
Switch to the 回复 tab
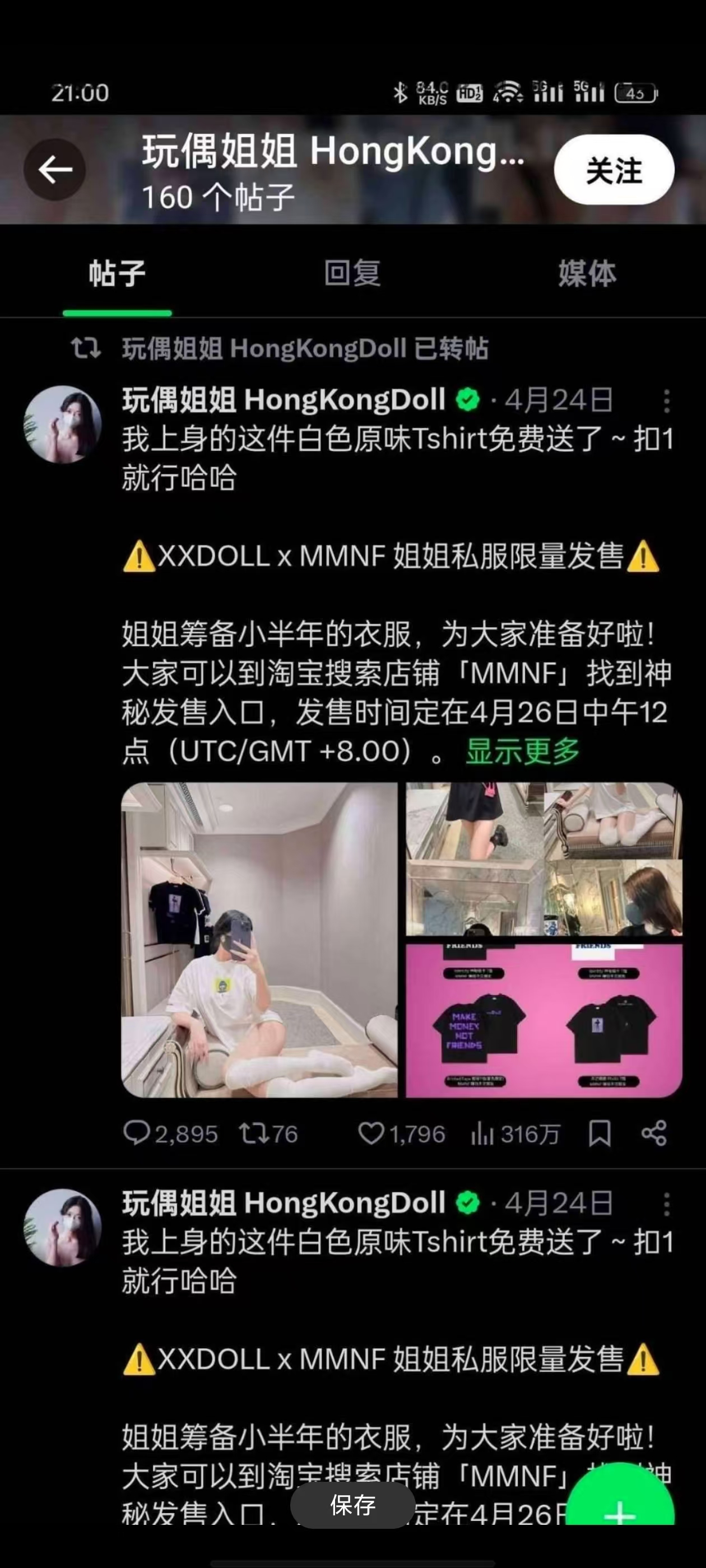352,273
